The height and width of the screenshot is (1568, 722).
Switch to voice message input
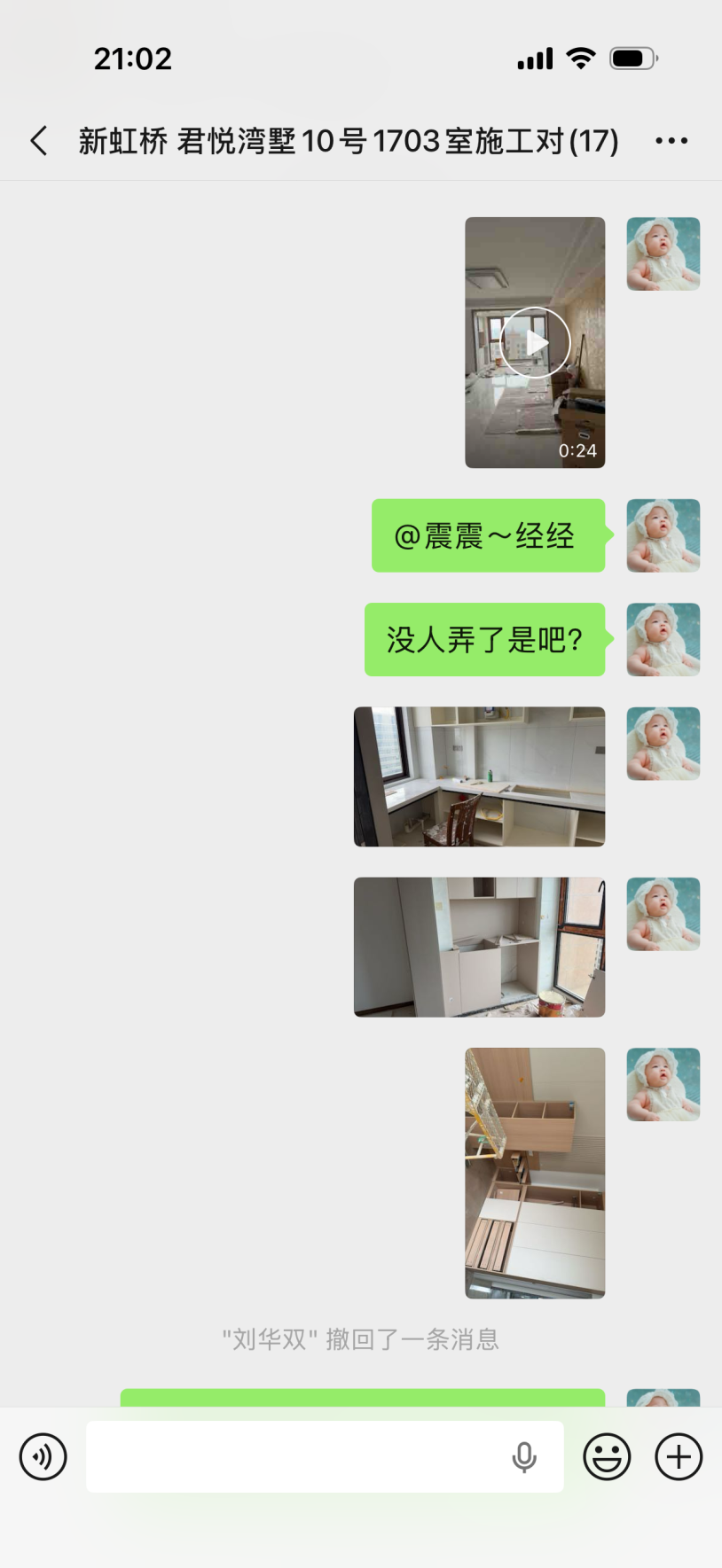coord(43,1456)
